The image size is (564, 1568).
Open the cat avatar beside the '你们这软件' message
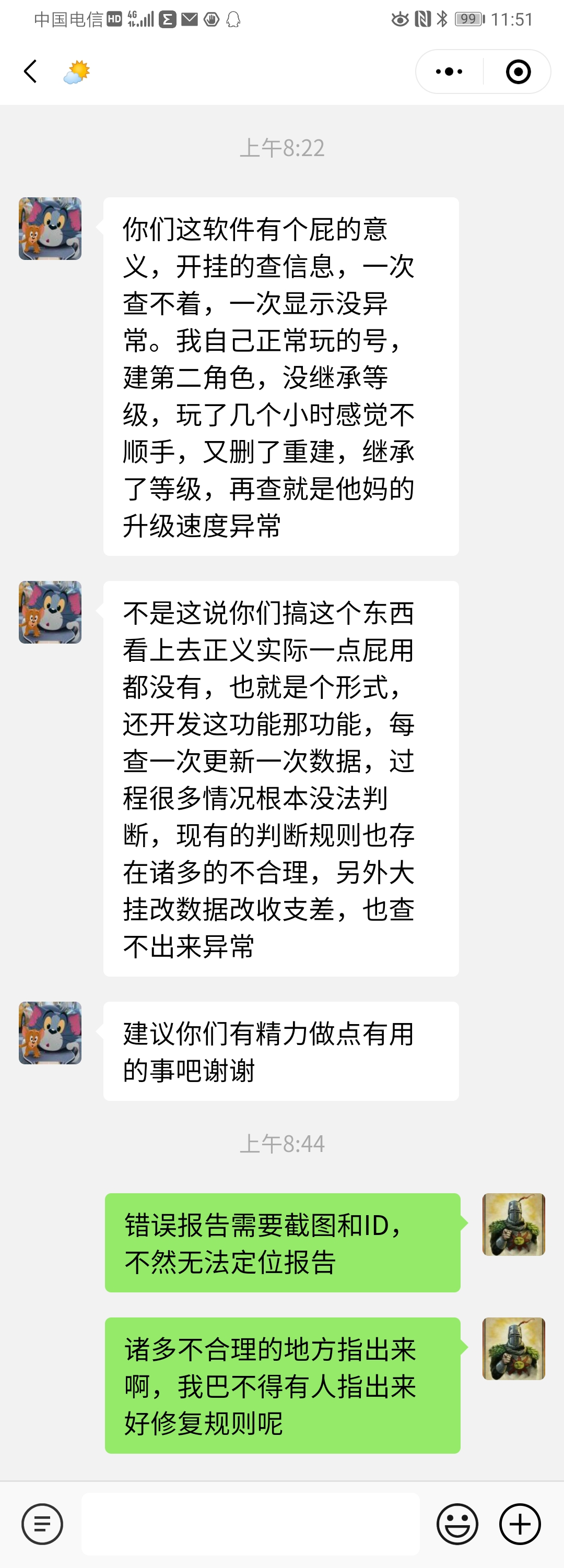click(50, 229)
